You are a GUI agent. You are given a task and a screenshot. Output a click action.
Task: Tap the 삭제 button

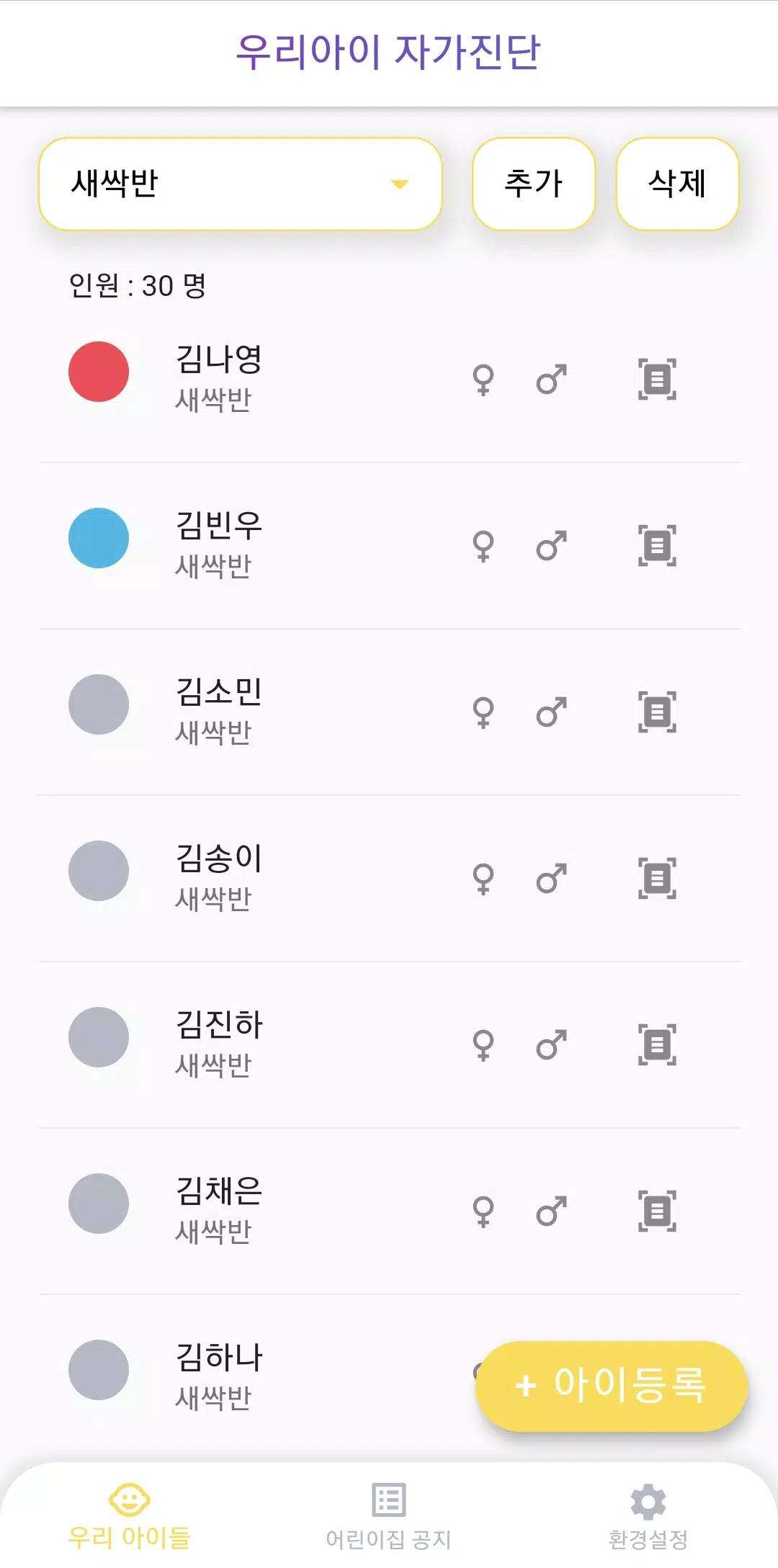tap(678, 184)
